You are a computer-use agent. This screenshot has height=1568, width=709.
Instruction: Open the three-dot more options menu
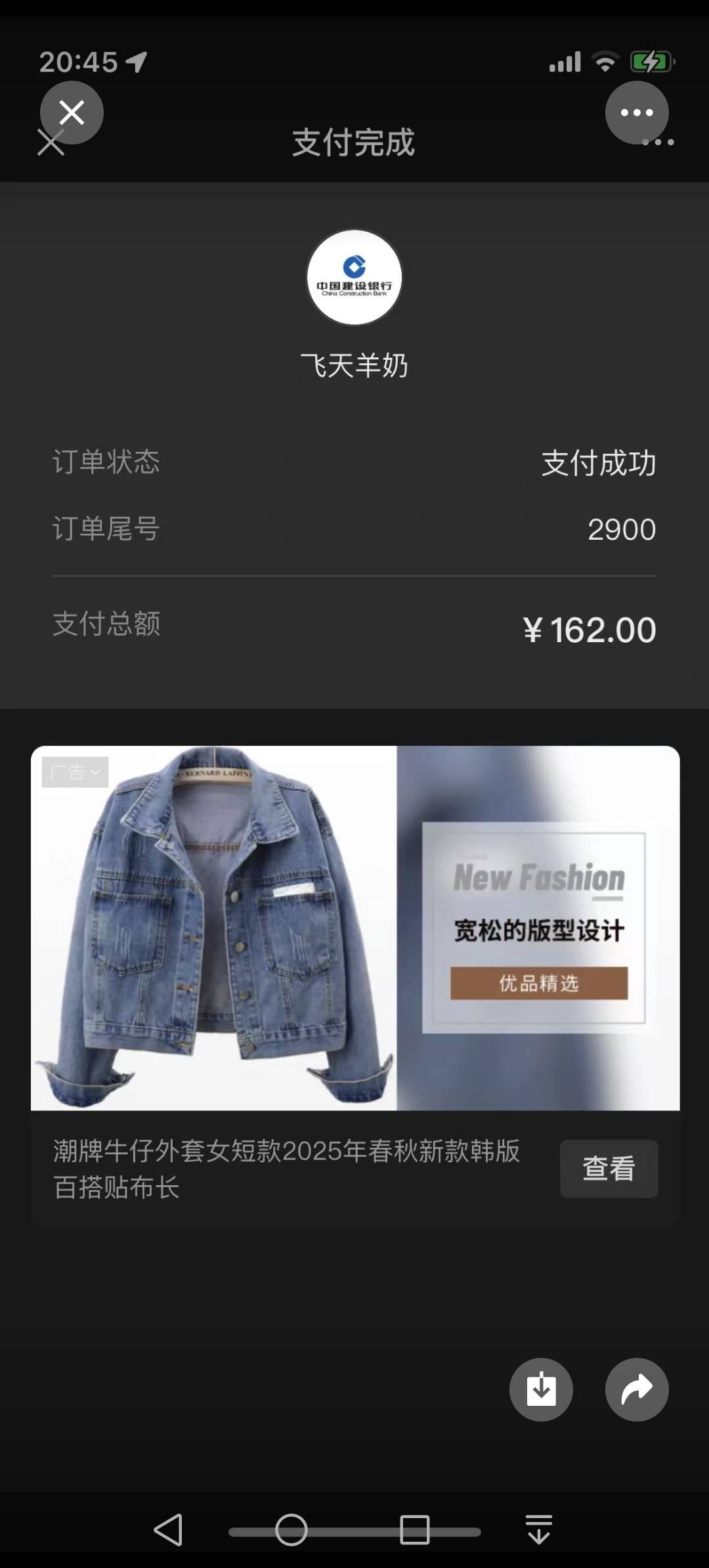[x=637, y=113]
